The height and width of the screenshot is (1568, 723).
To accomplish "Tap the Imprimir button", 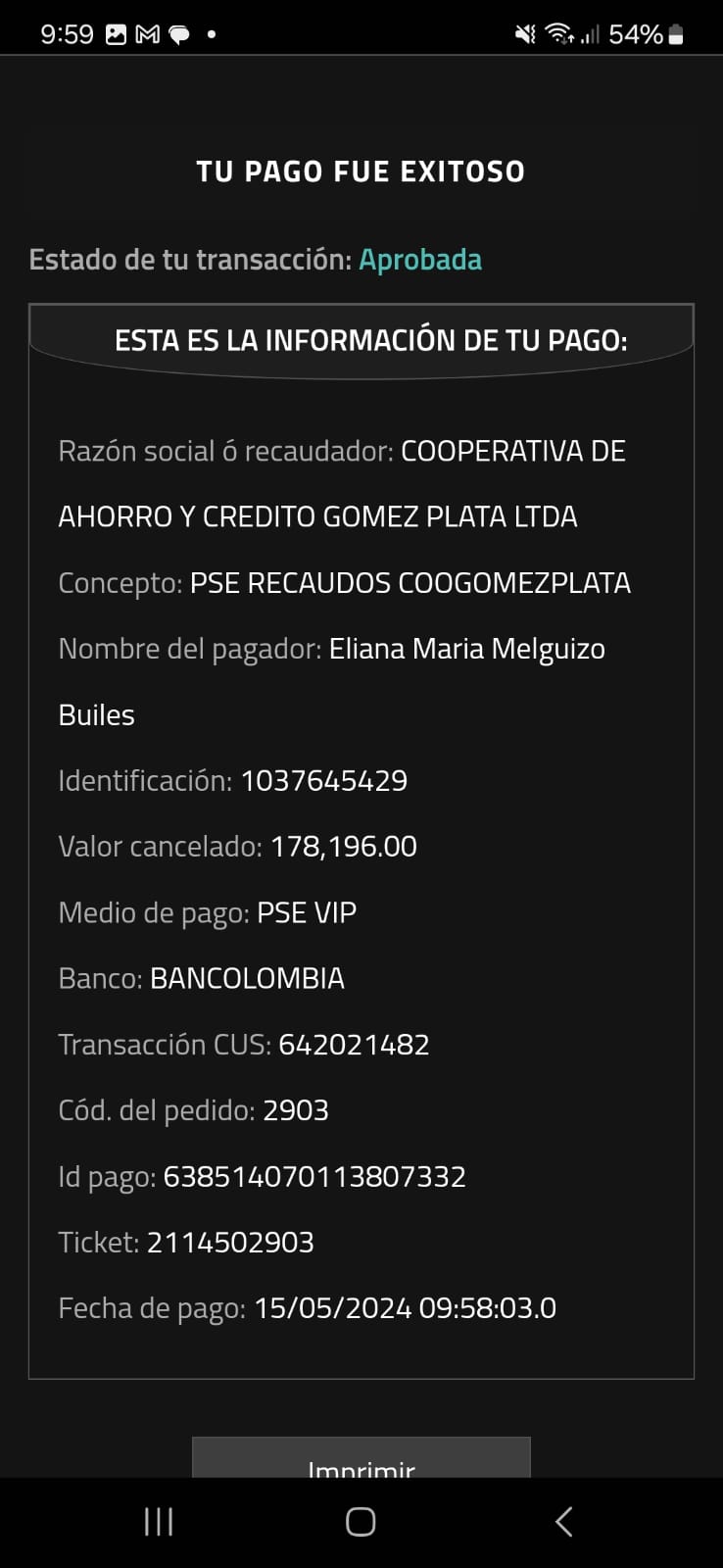I will pos(361,1461).
